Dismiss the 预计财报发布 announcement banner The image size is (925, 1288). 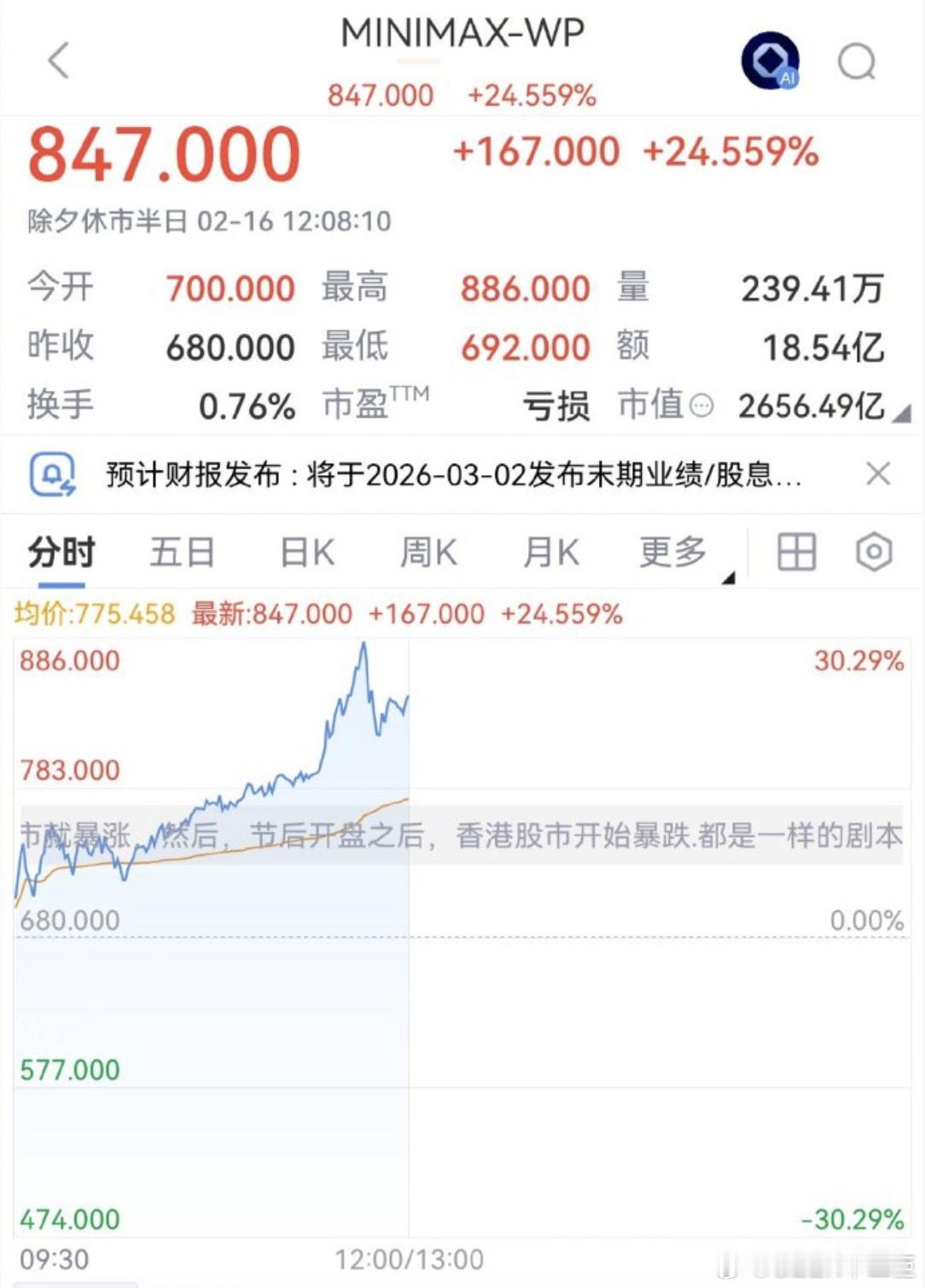coord(878,472)
